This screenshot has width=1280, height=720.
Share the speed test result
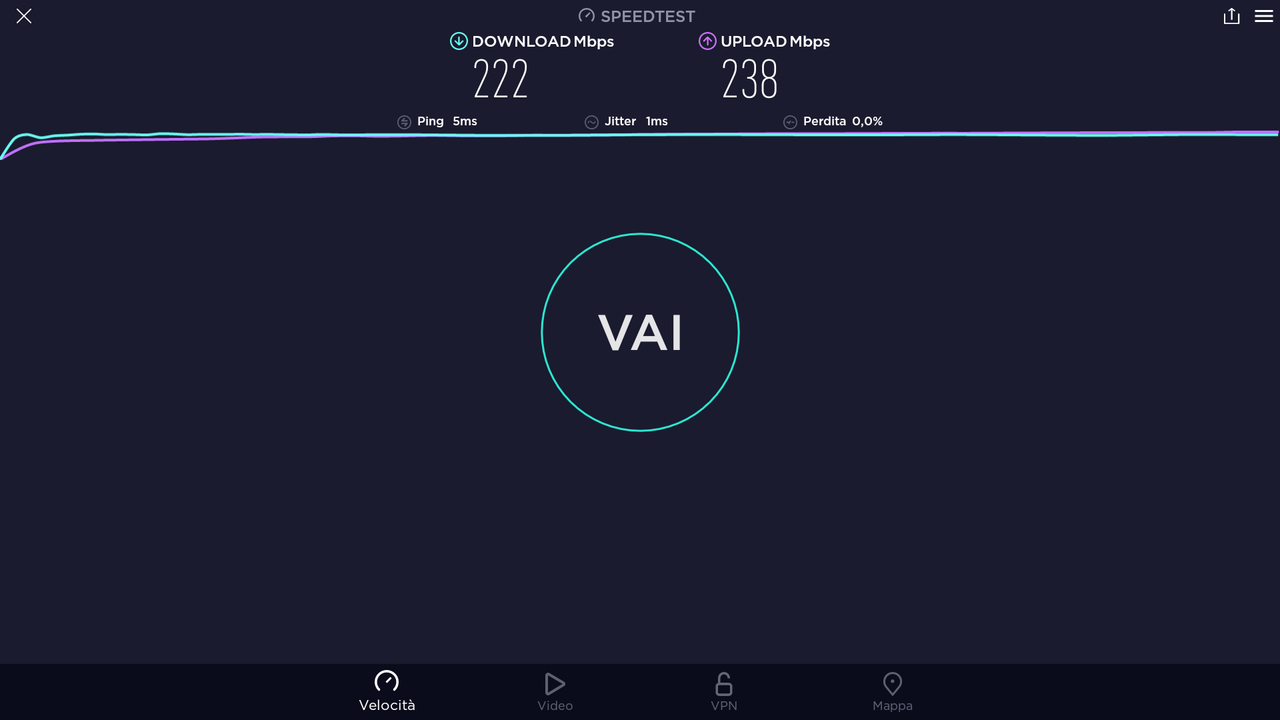click(1231, 16)
